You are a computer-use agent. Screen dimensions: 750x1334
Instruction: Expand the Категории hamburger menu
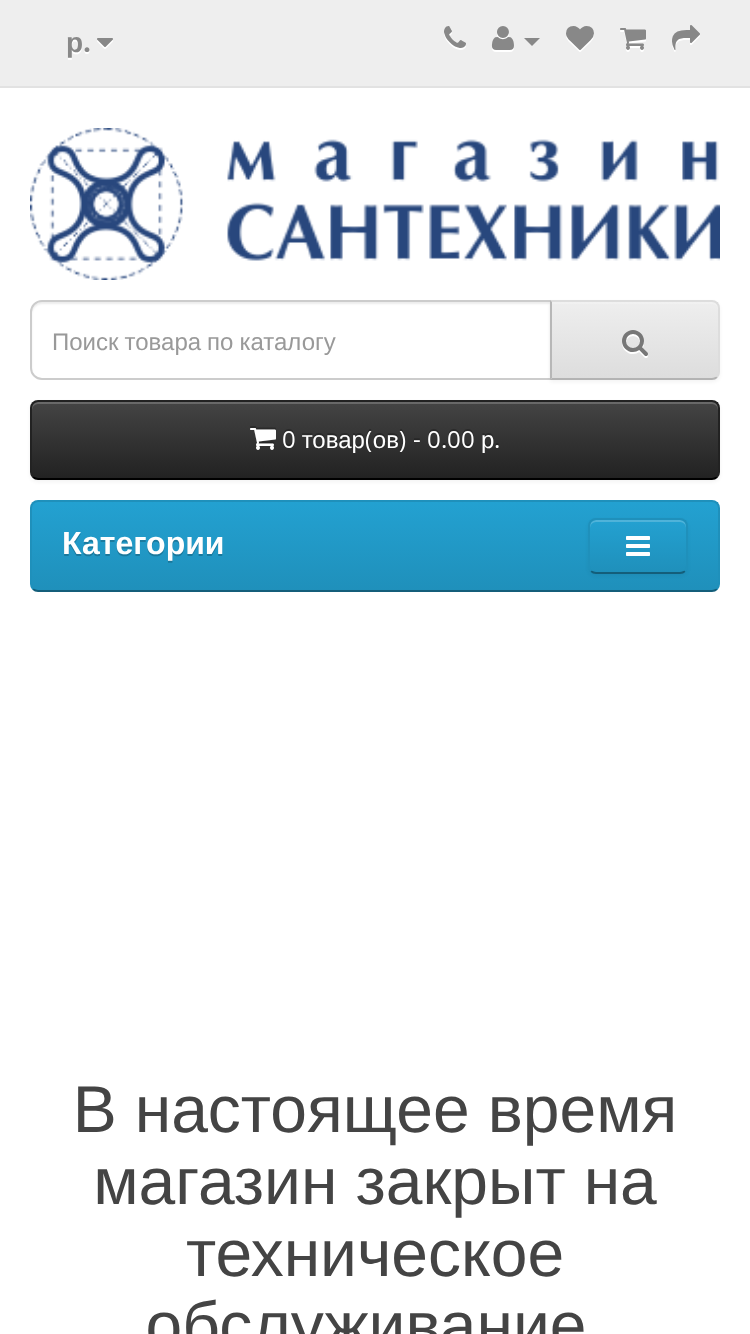[x=638, y=546]
